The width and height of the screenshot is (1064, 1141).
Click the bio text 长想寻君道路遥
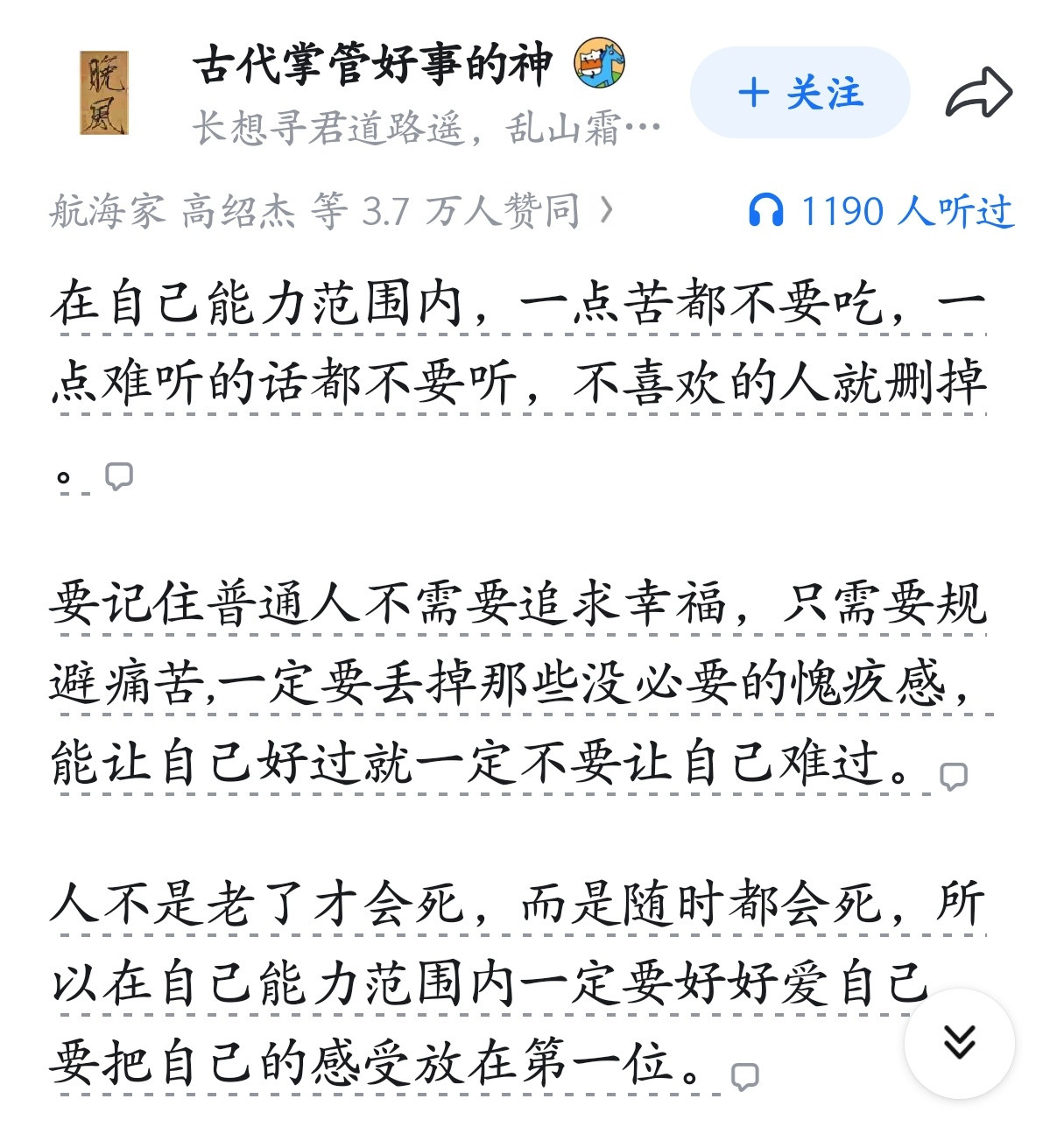tap(333, 129)
